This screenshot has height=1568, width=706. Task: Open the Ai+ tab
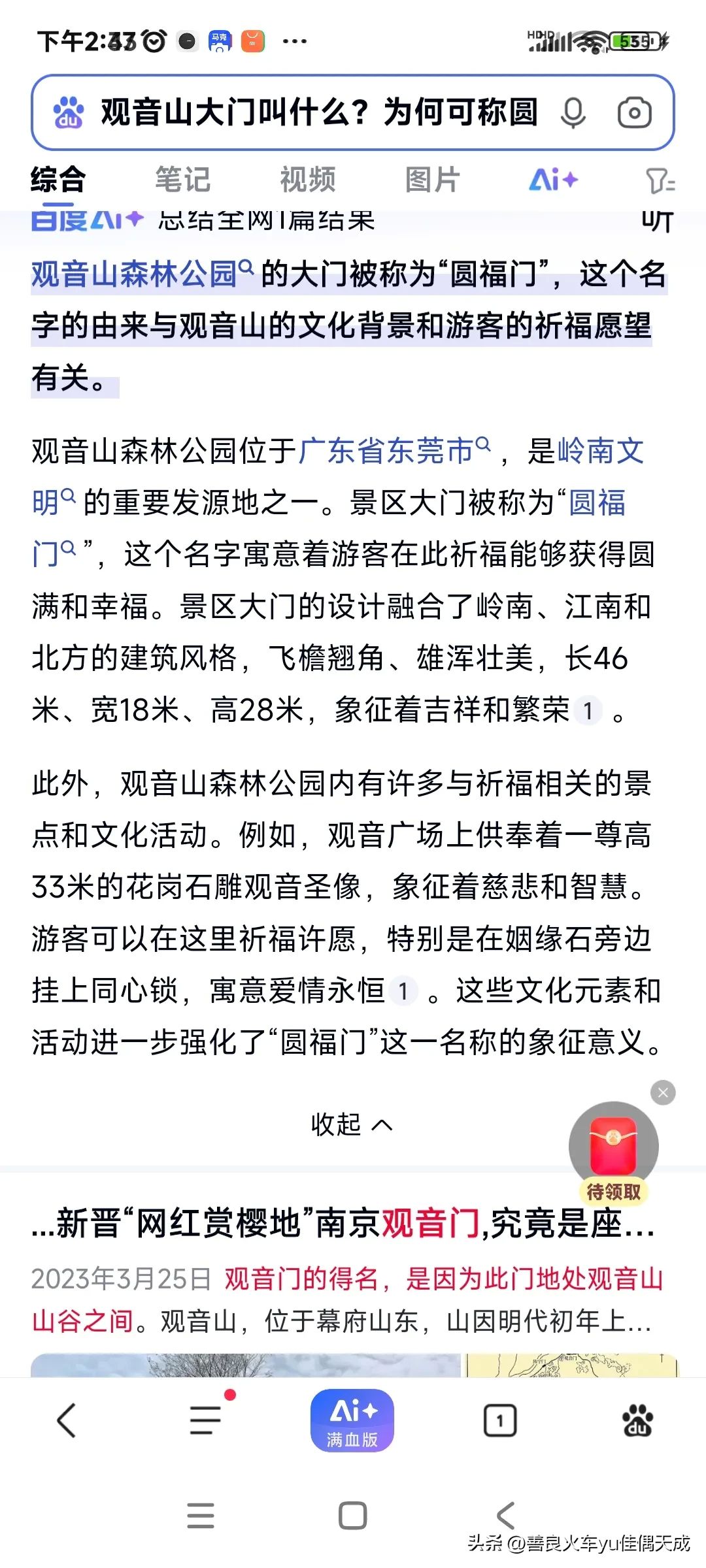(x=553, y=180)
